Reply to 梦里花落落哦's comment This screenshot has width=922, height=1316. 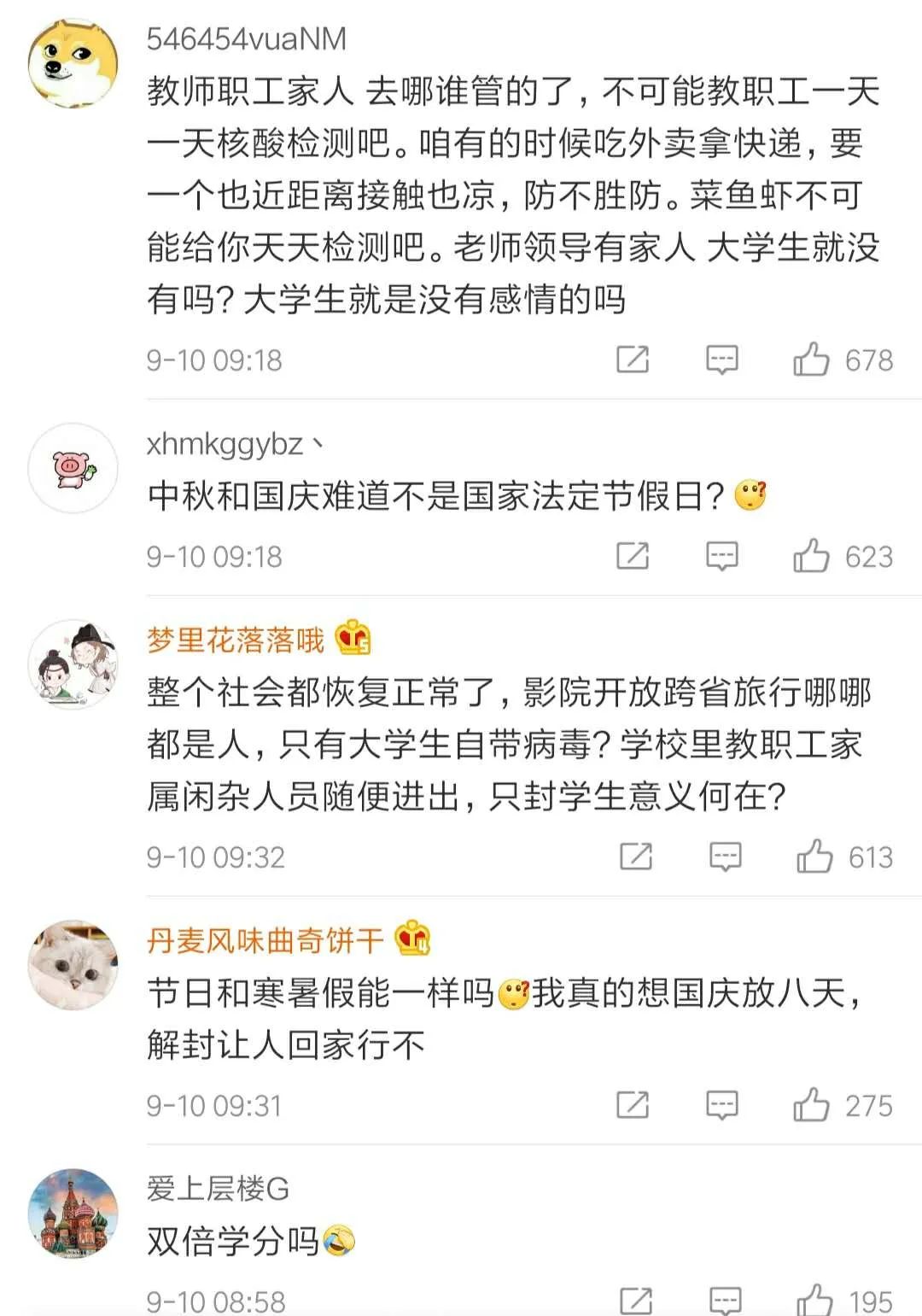coord(725,856)
